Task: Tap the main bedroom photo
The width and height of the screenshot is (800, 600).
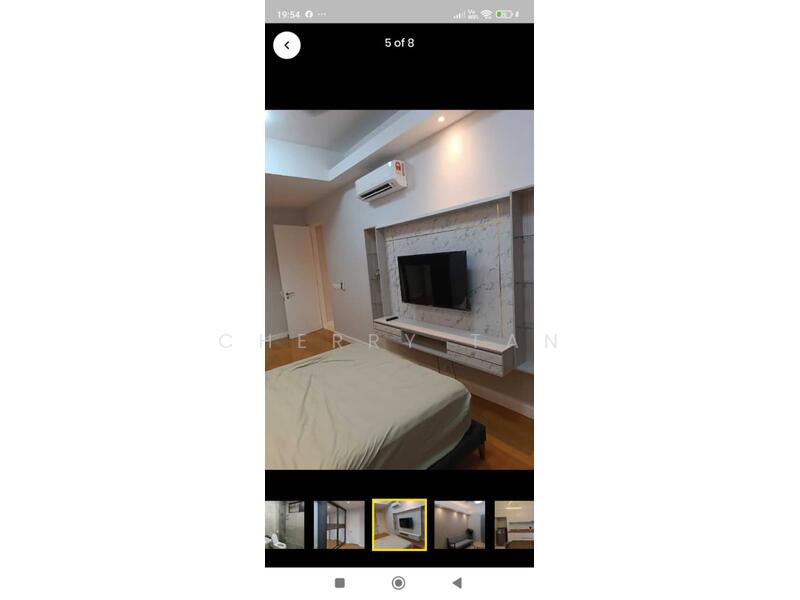Action: (399, 289)
